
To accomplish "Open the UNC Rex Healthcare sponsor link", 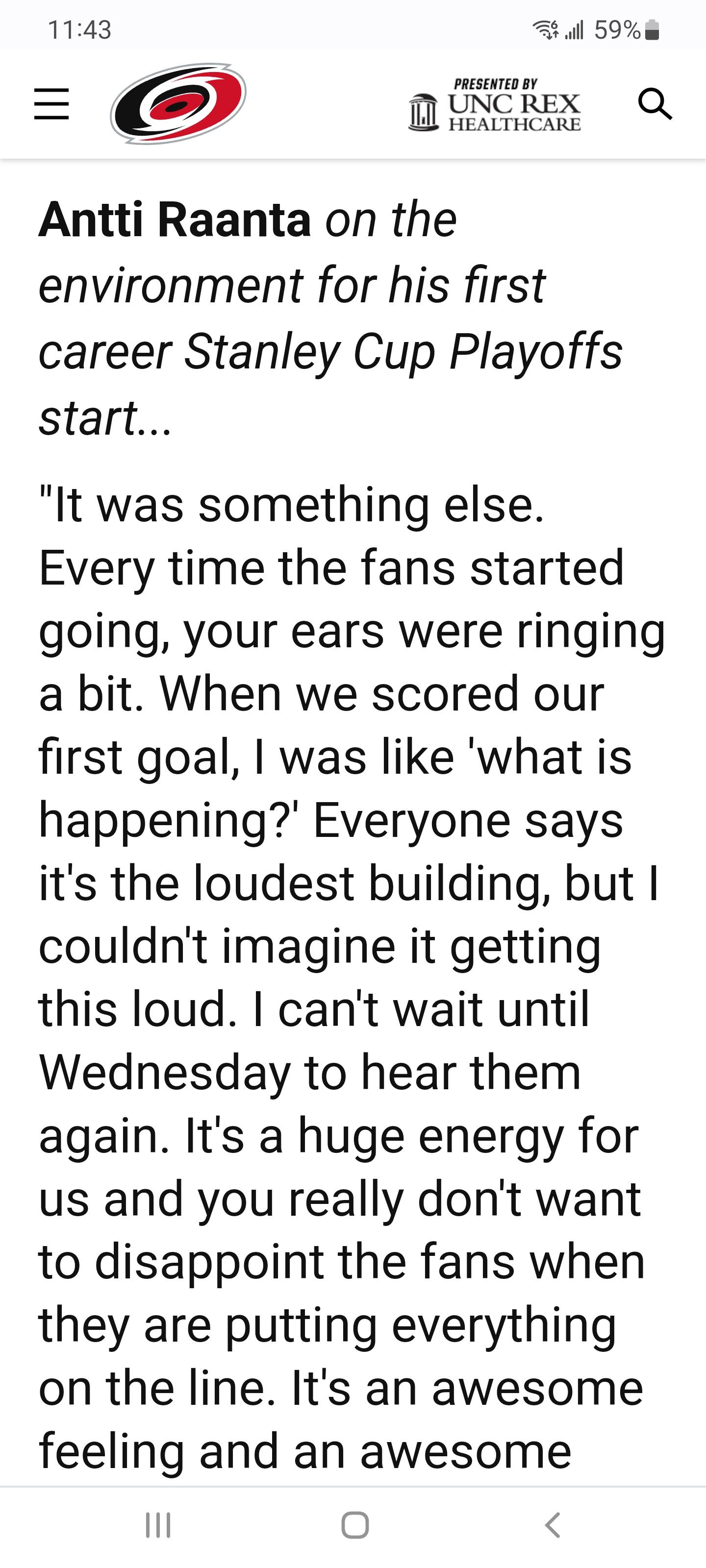I will point(495,104).
